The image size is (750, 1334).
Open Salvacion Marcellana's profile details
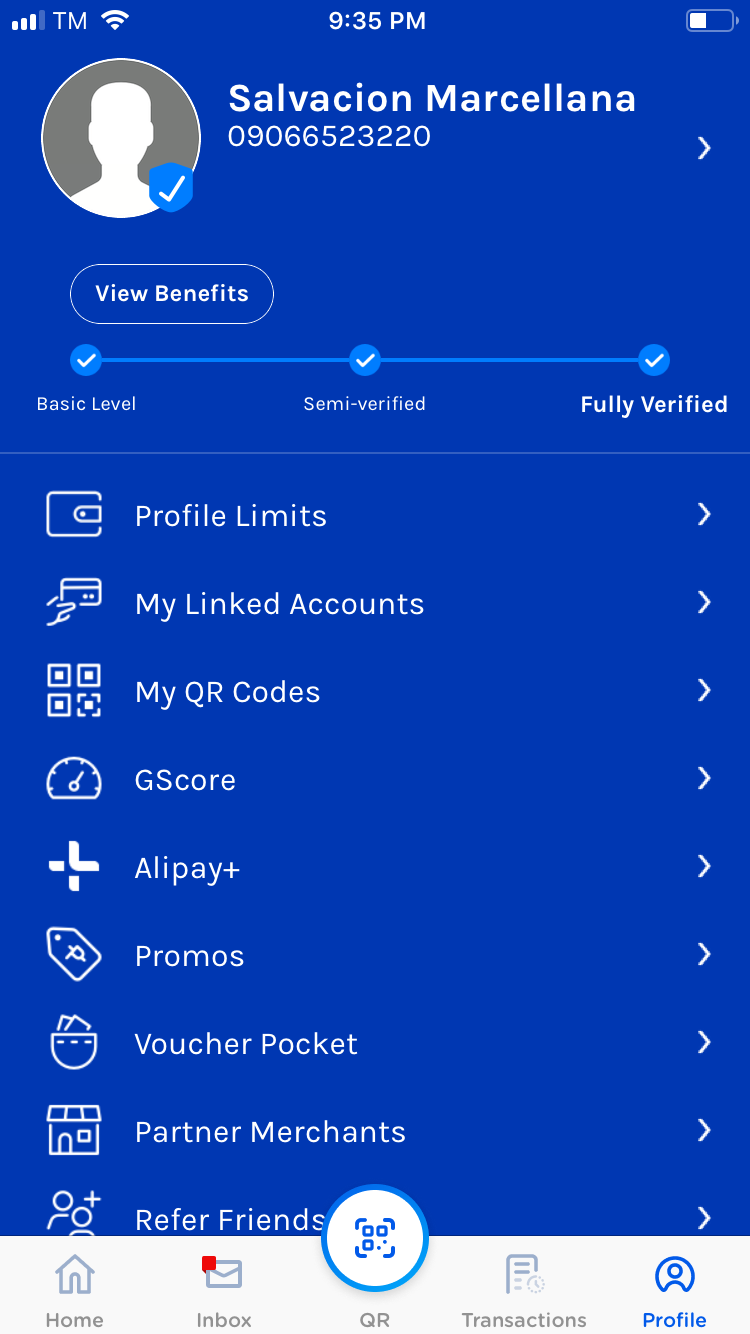point(704,149)
